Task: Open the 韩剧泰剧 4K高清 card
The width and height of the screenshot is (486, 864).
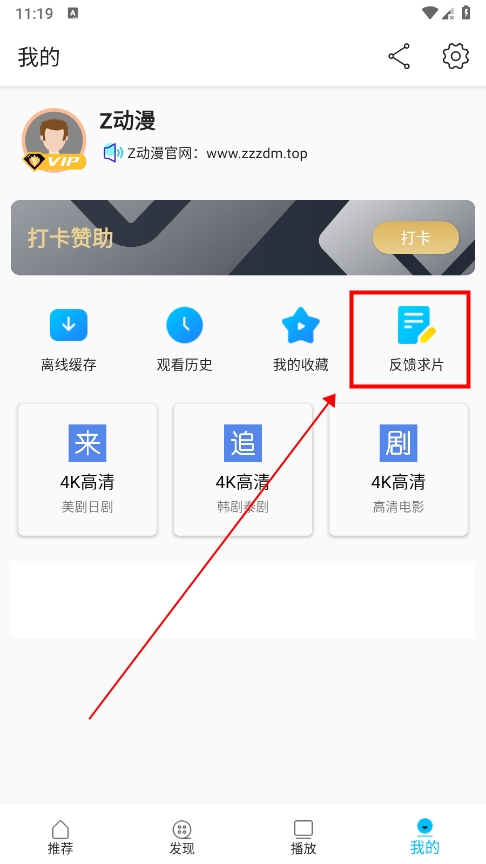Action: click(x=243, y=469)
